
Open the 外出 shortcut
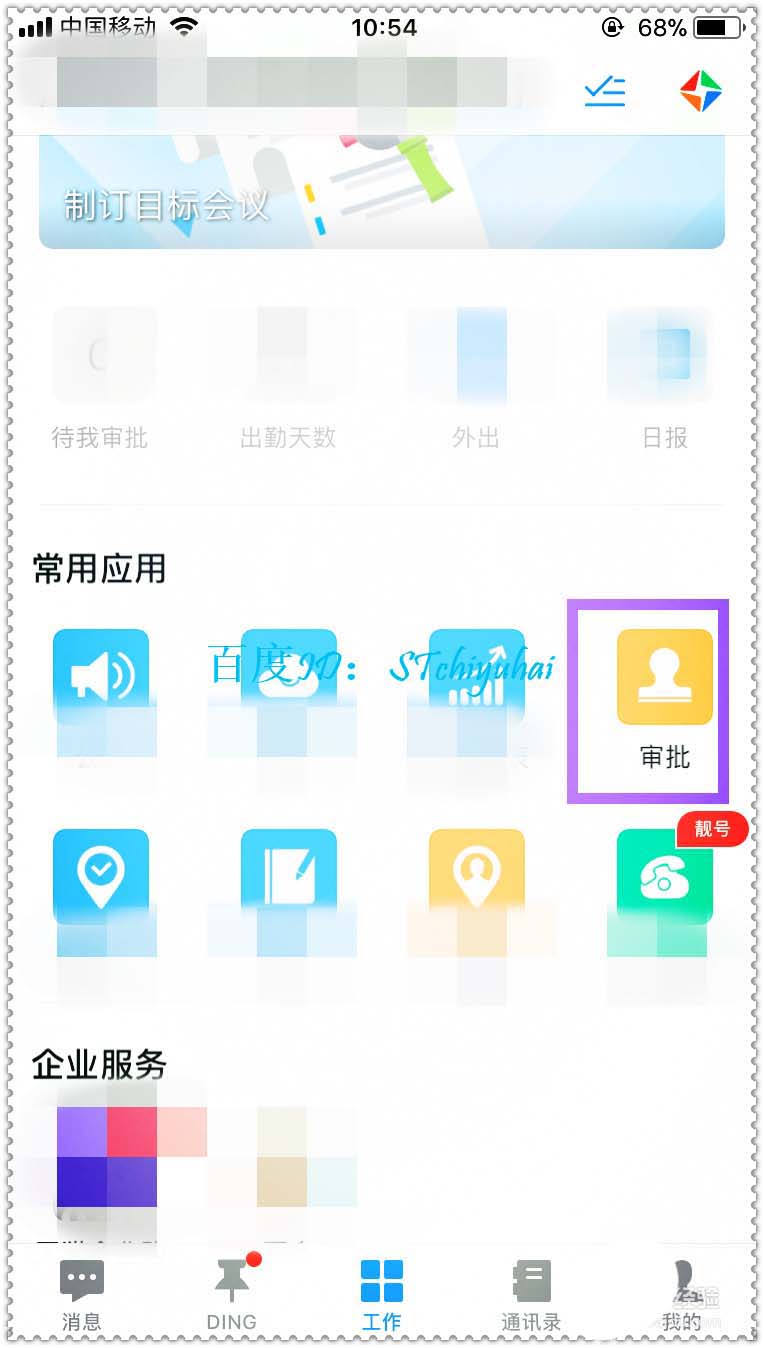(476, 381)
